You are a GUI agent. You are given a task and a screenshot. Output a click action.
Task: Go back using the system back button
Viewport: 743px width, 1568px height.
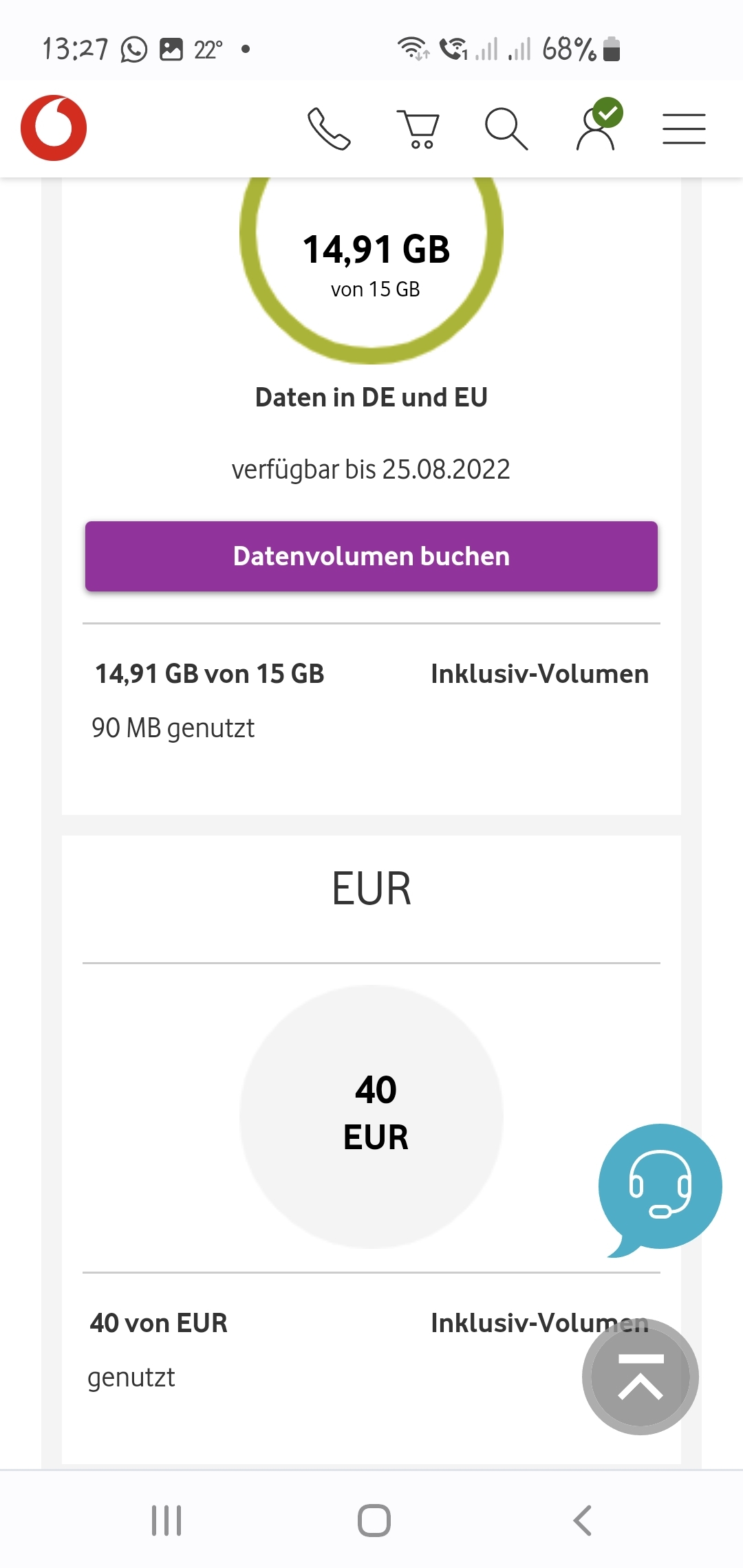coord(582,1521)
